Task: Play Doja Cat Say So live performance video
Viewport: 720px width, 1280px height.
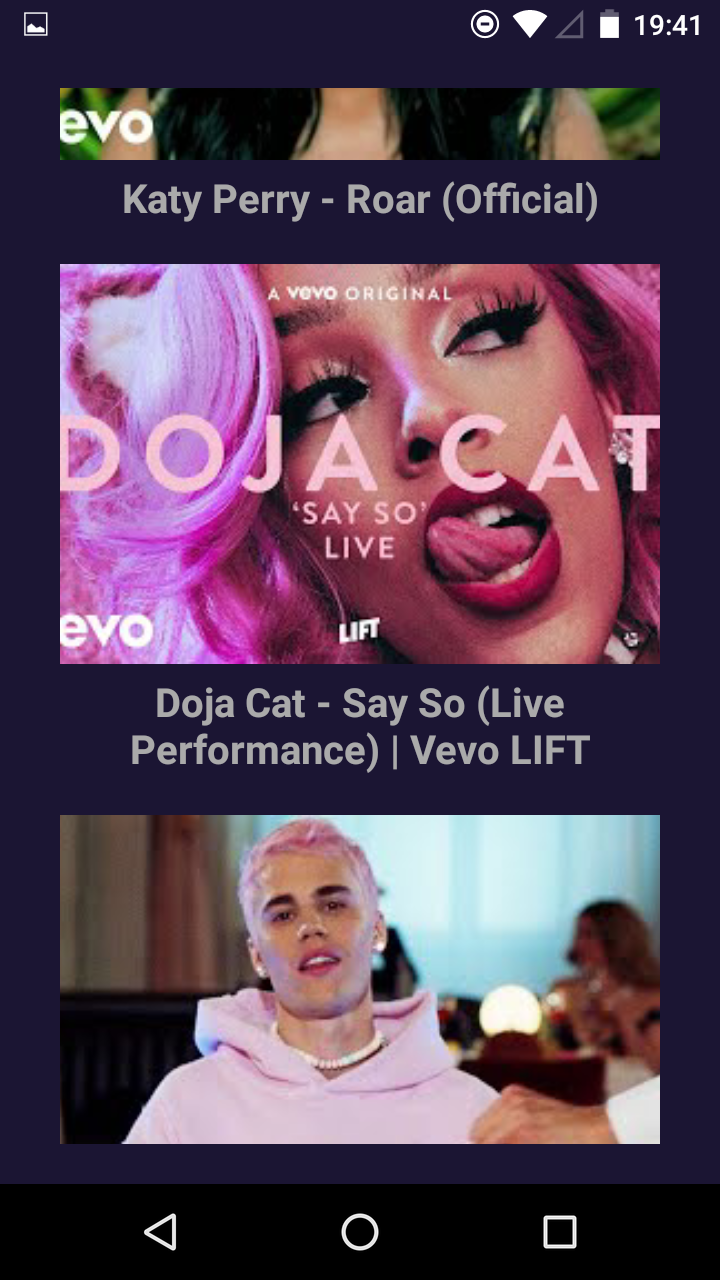Action: pos(360,463)
